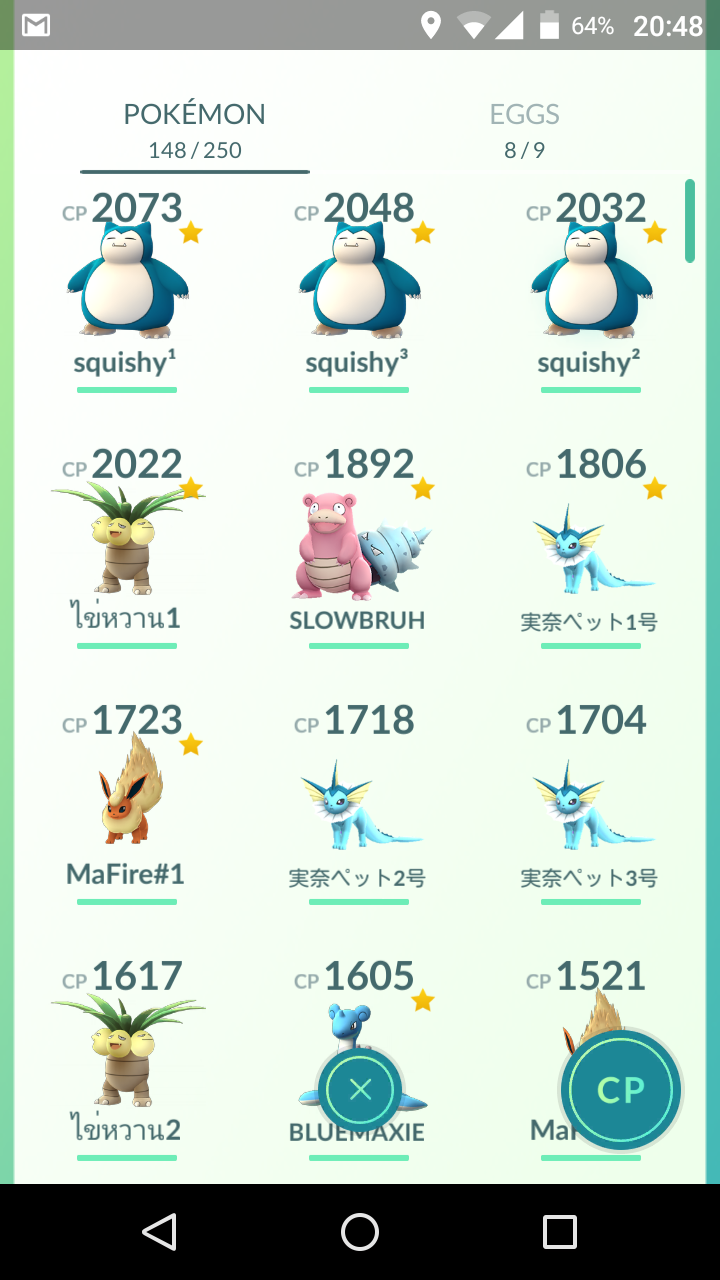Switch to the Eggs tab

pyautogui.click(x=524, y=130)
